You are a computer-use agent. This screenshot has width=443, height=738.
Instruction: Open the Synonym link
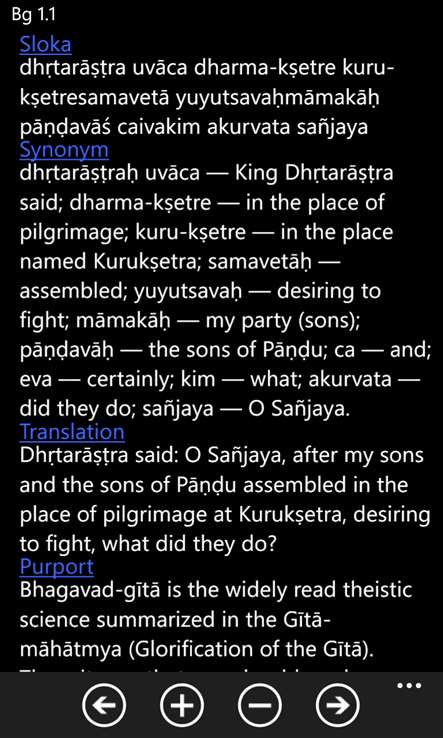click(64, 150)
